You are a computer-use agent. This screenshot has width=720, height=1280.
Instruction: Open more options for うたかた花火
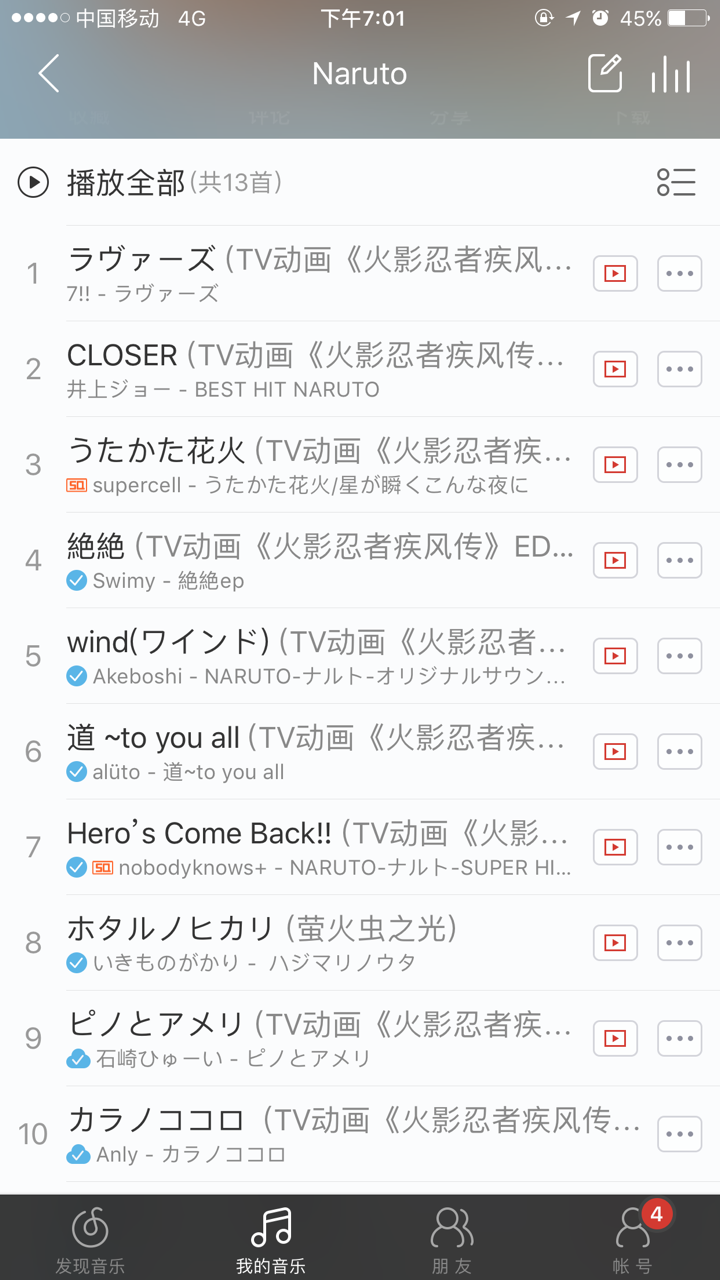(679, 465)
